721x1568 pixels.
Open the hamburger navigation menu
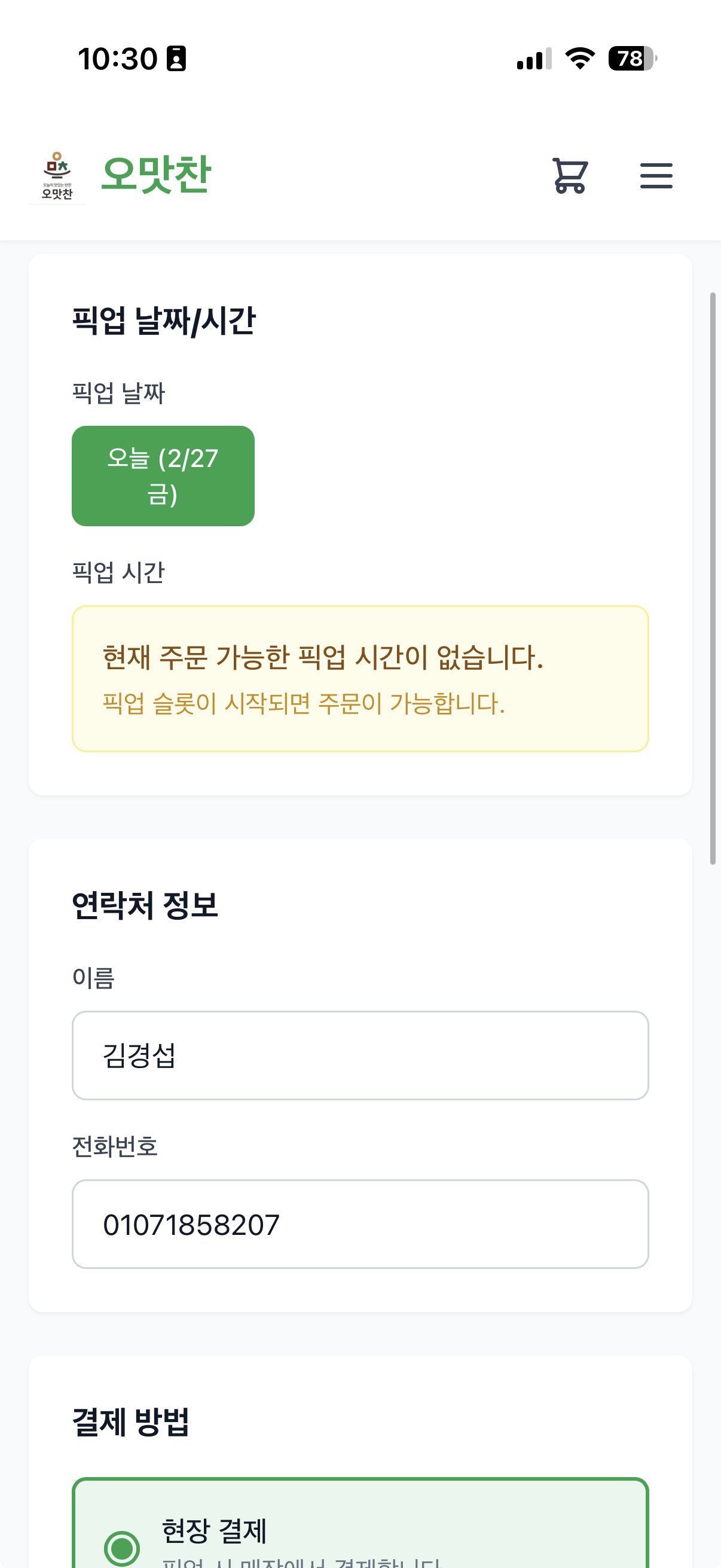pyautogui.click(x=656, y=176)
